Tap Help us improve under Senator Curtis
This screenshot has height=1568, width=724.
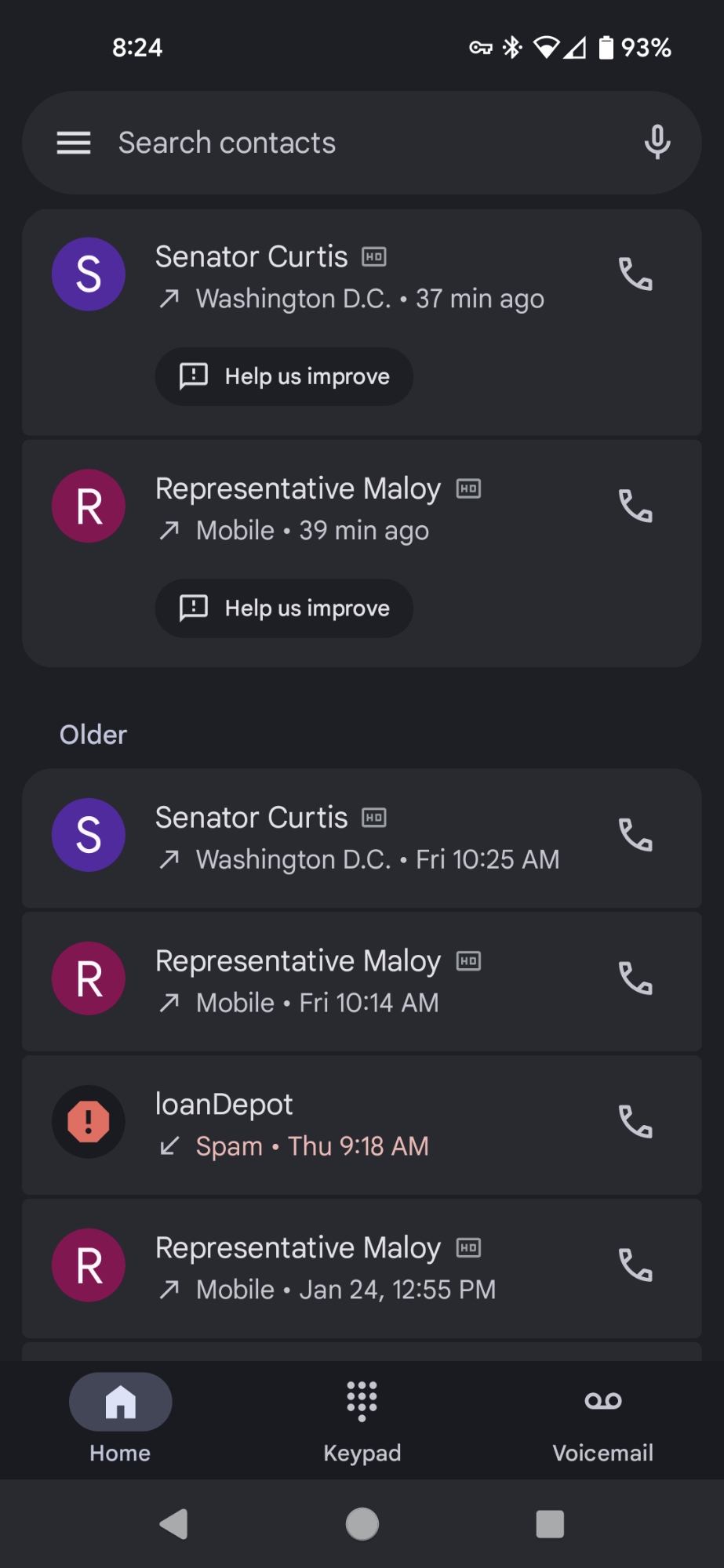284,376
